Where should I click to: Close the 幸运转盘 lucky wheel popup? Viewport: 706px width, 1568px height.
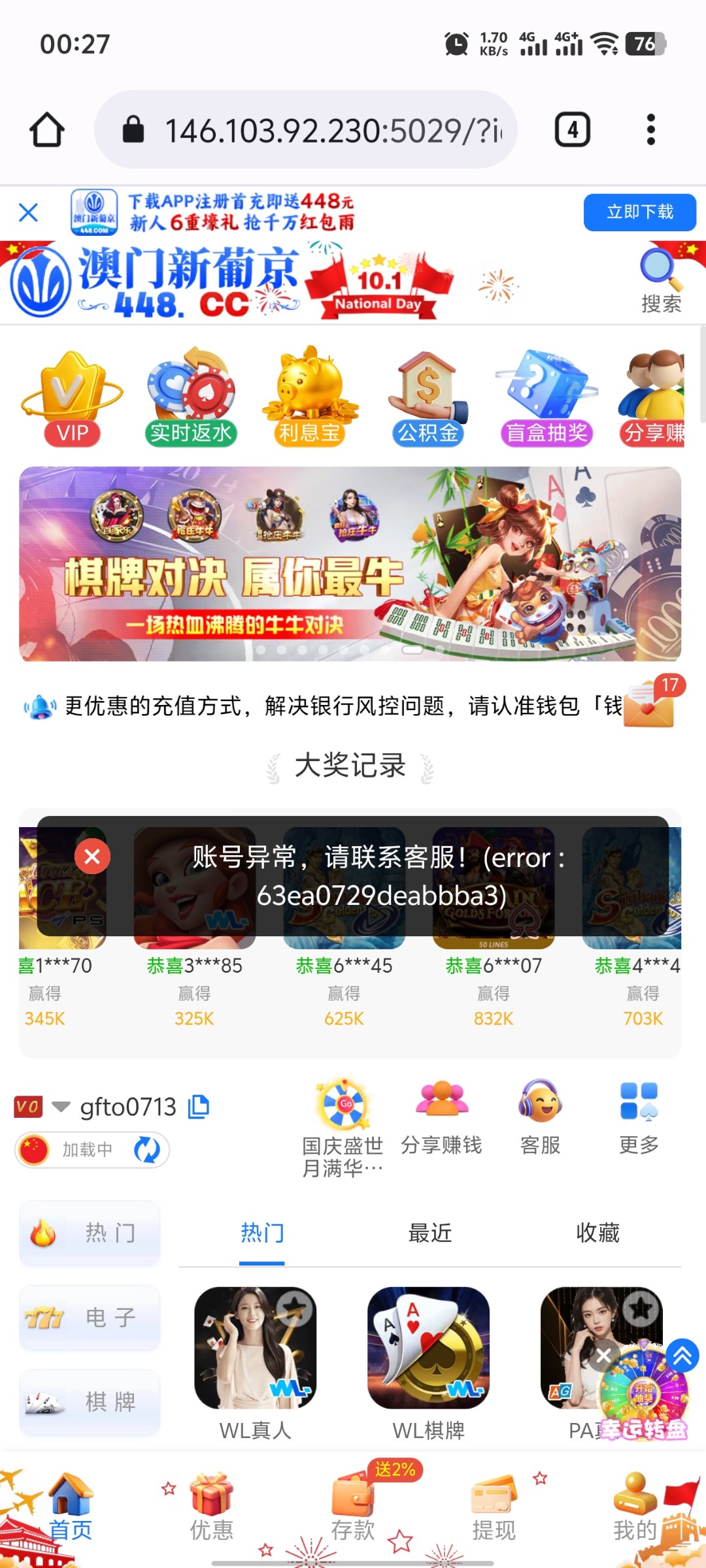(603, 1355)
